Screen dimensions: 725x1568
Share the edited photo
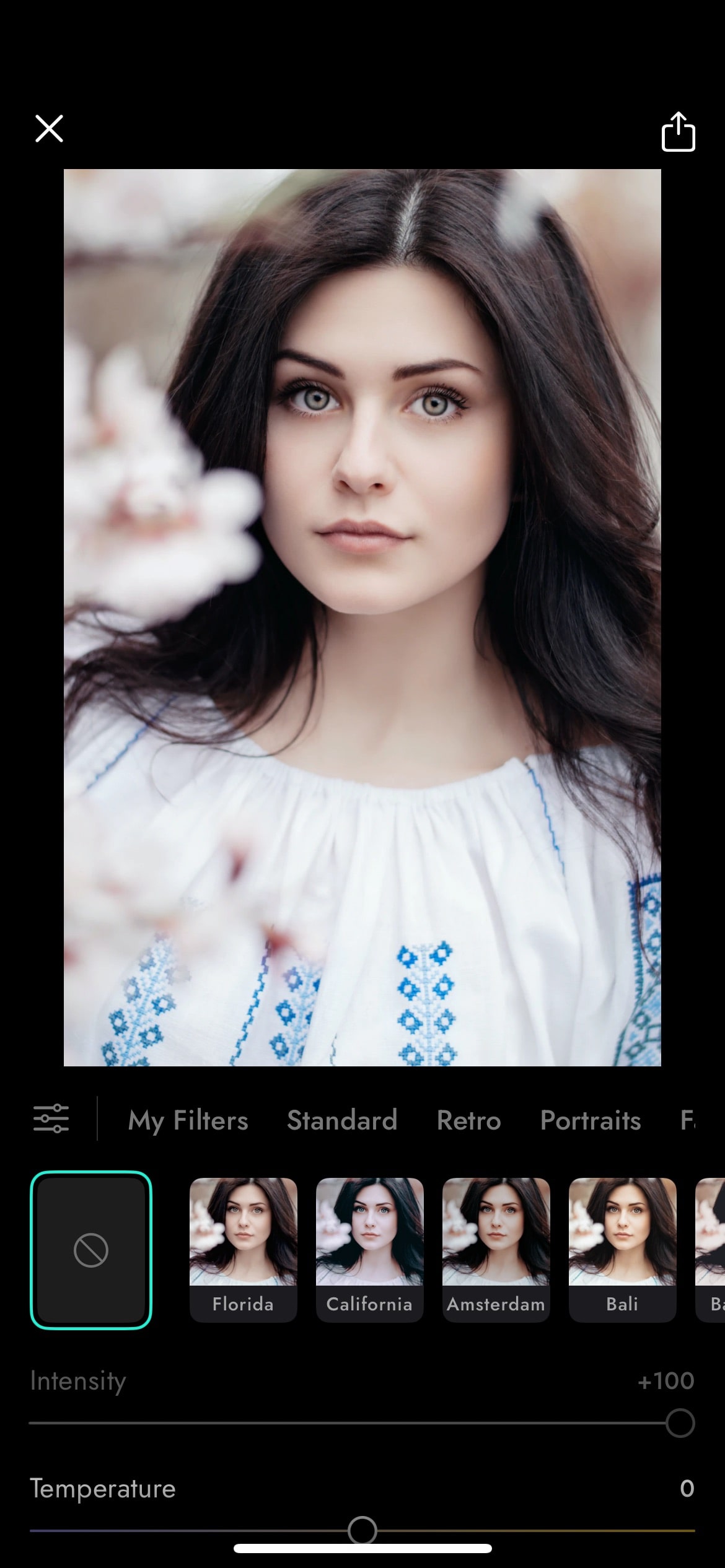678,131
